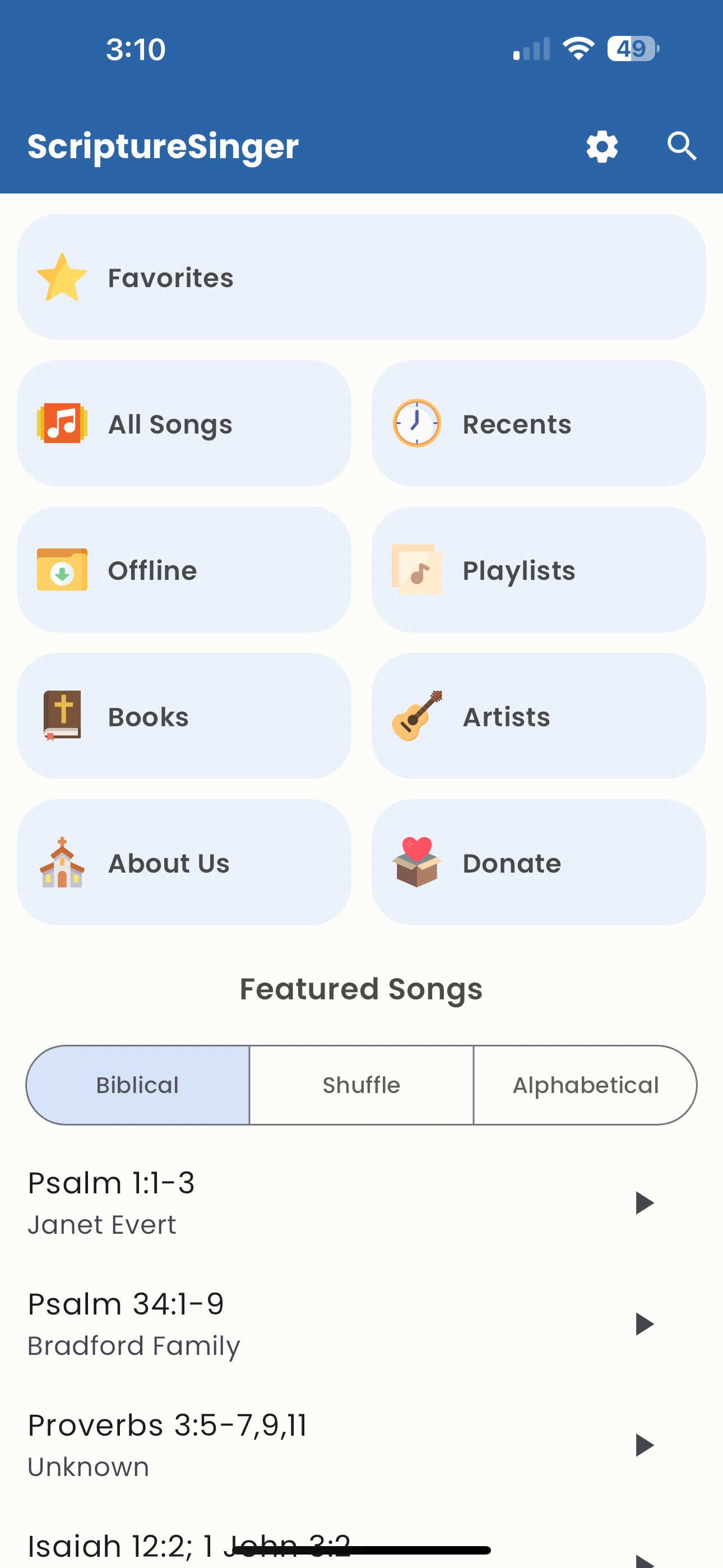This screenshot has width=723, height=1568.
Task: Go to Playlists
Action: (x=539, y=570)
